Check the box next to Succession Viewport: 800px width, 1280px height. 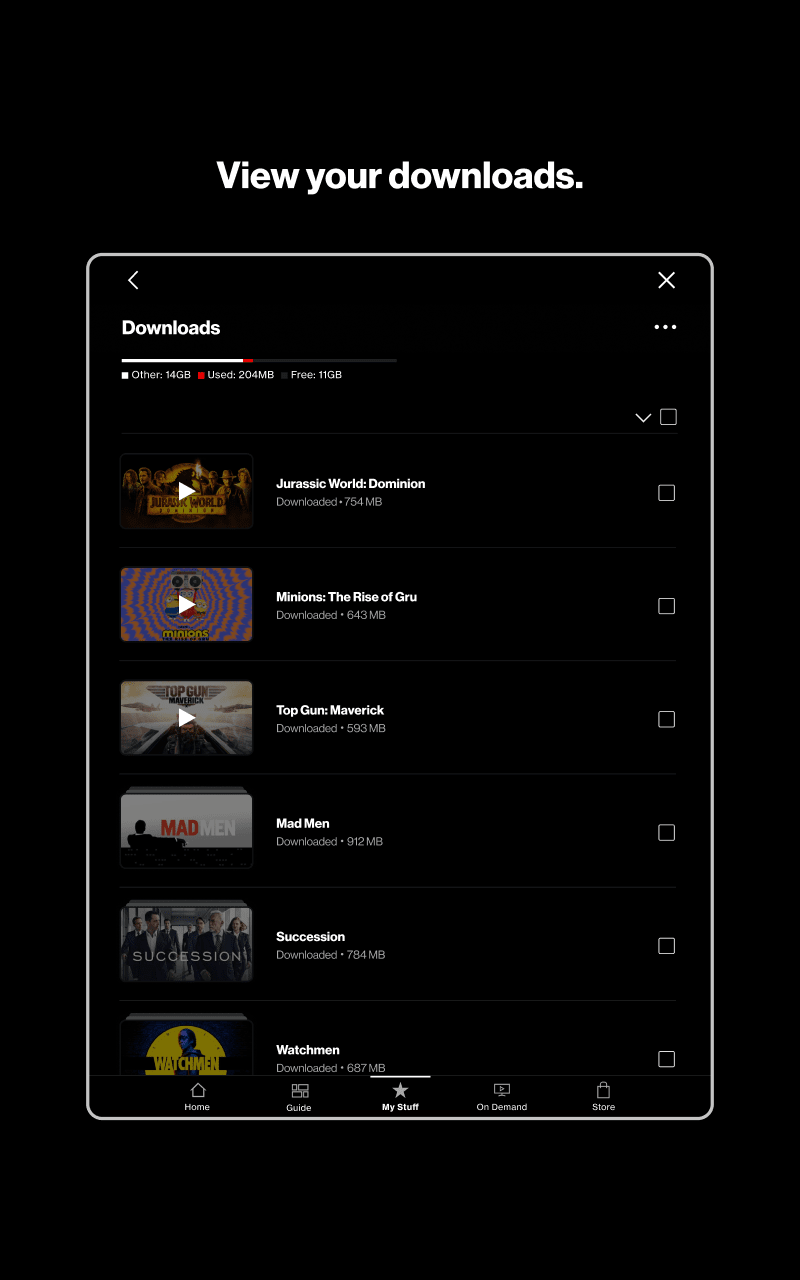[666, 945]
